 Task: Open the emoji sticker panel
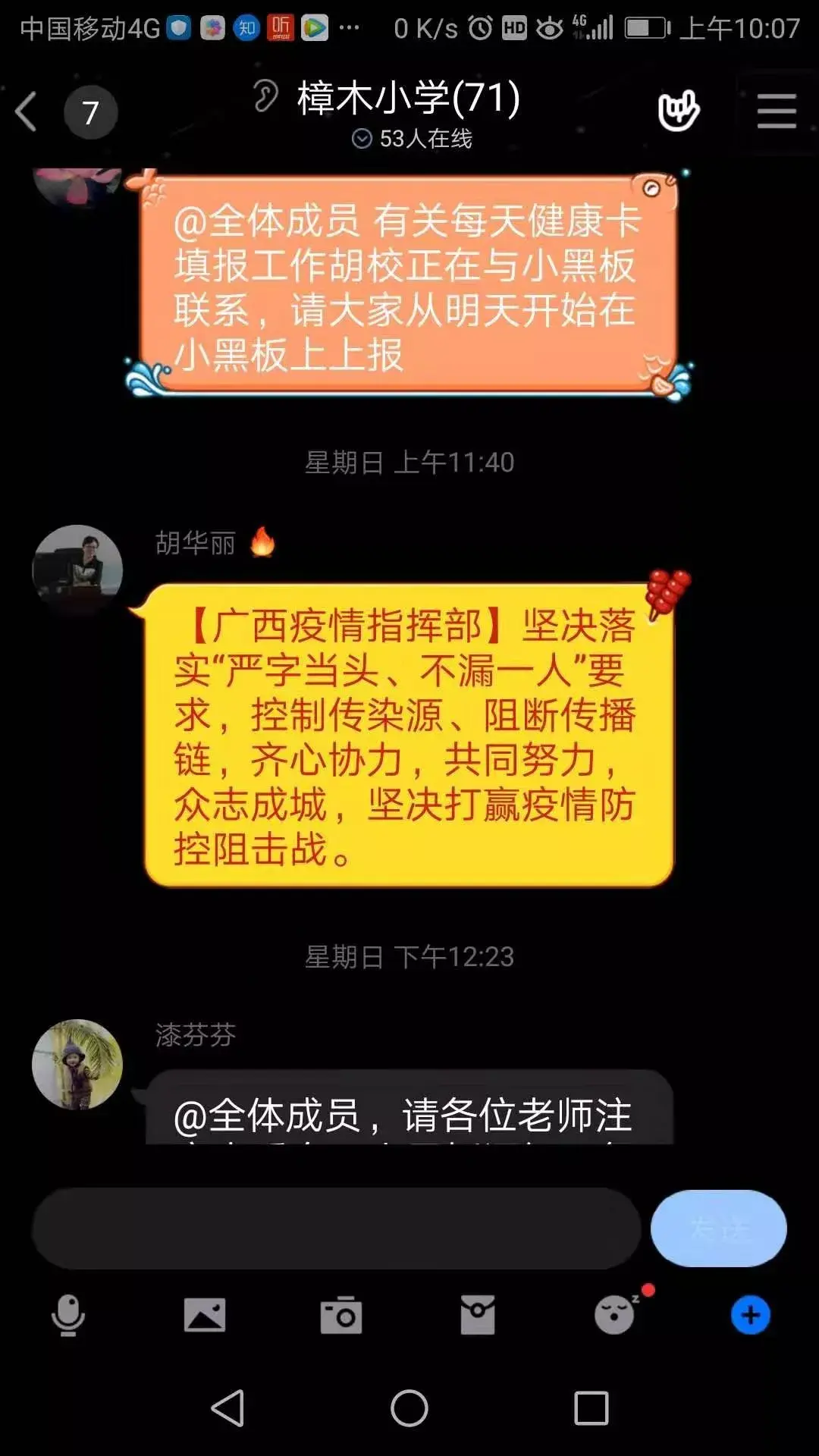click(x=616, y=1314)
